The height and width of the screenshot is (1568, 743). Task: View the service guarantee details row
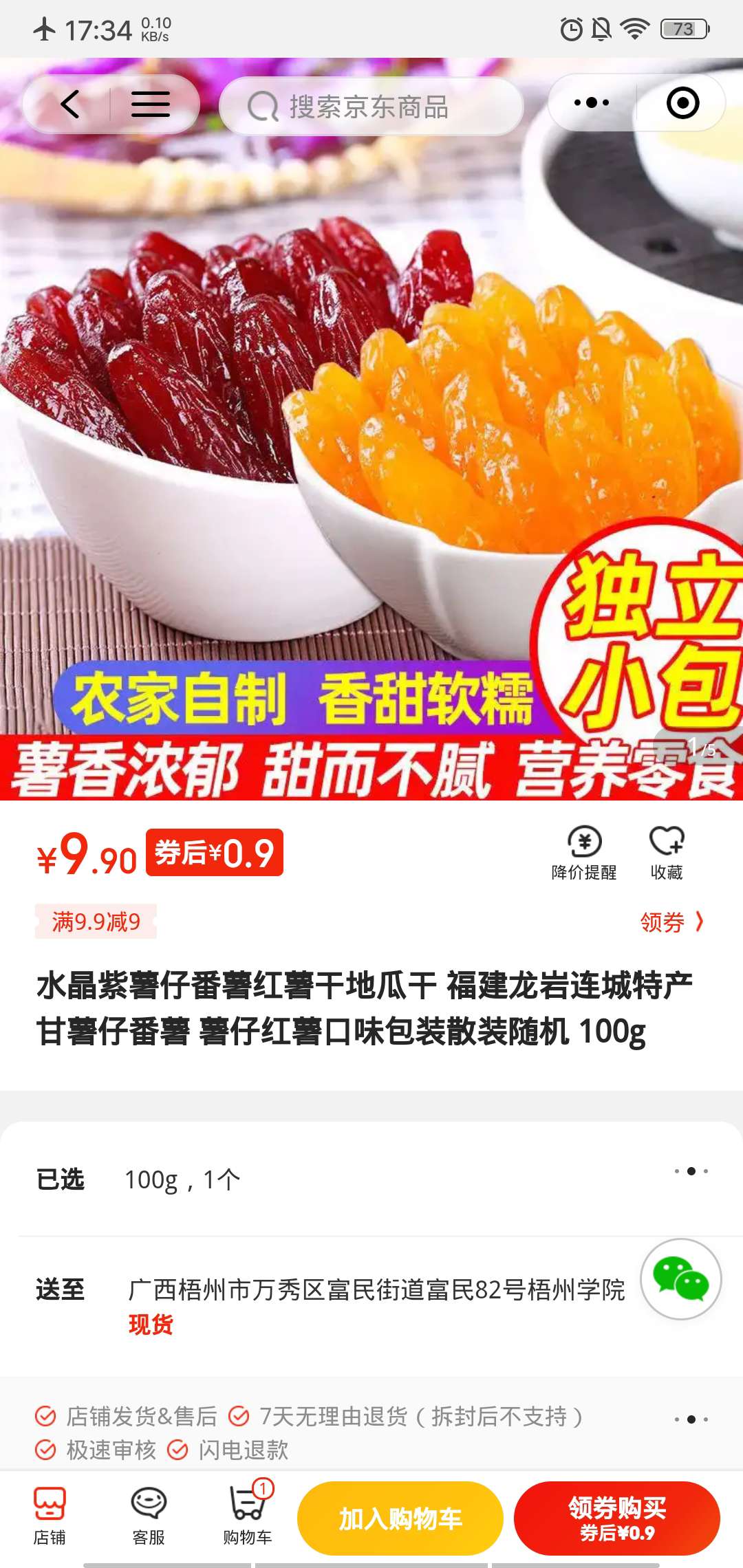(371, 1433)
